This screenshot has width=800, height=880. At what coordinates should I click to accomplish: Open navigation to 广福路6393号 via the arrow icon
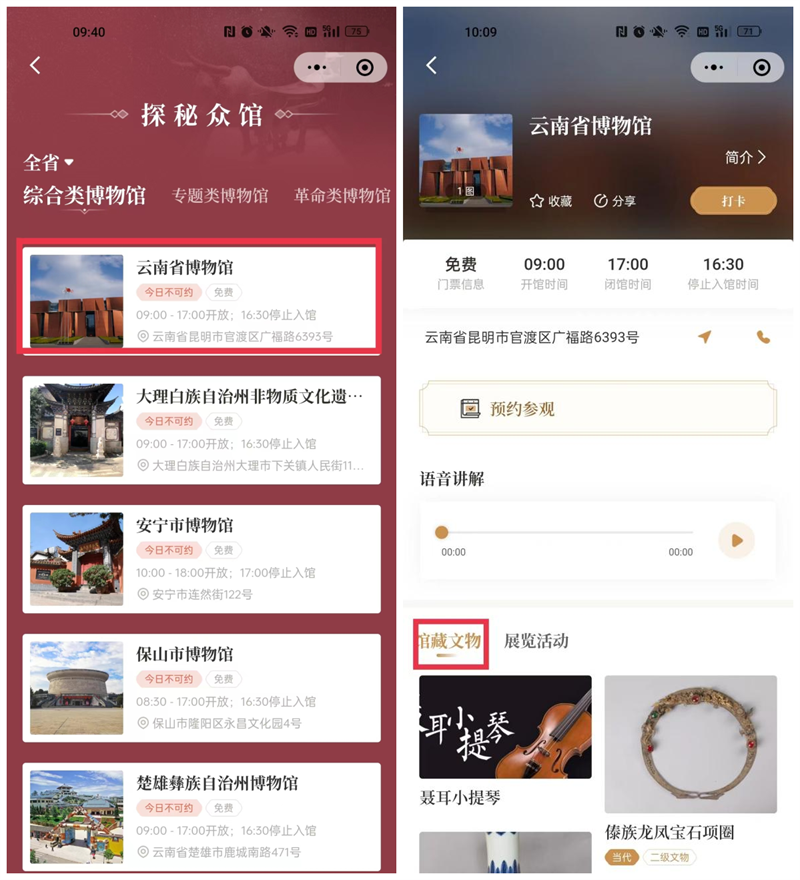(x=705, y=337)
